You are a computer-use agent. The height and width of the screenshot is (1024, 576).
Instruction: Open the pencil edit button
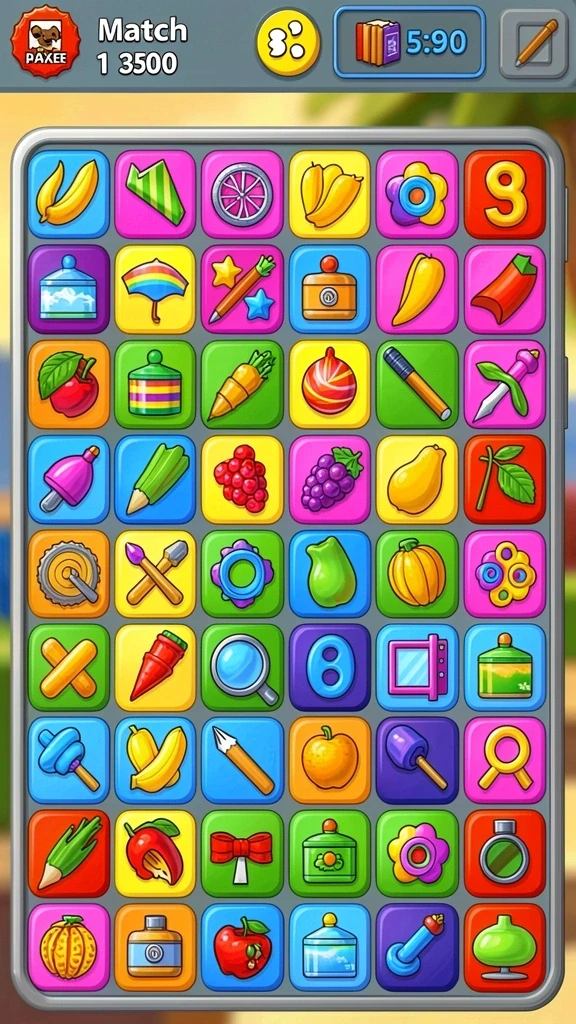pyautogui.click(x=534, y=43)
